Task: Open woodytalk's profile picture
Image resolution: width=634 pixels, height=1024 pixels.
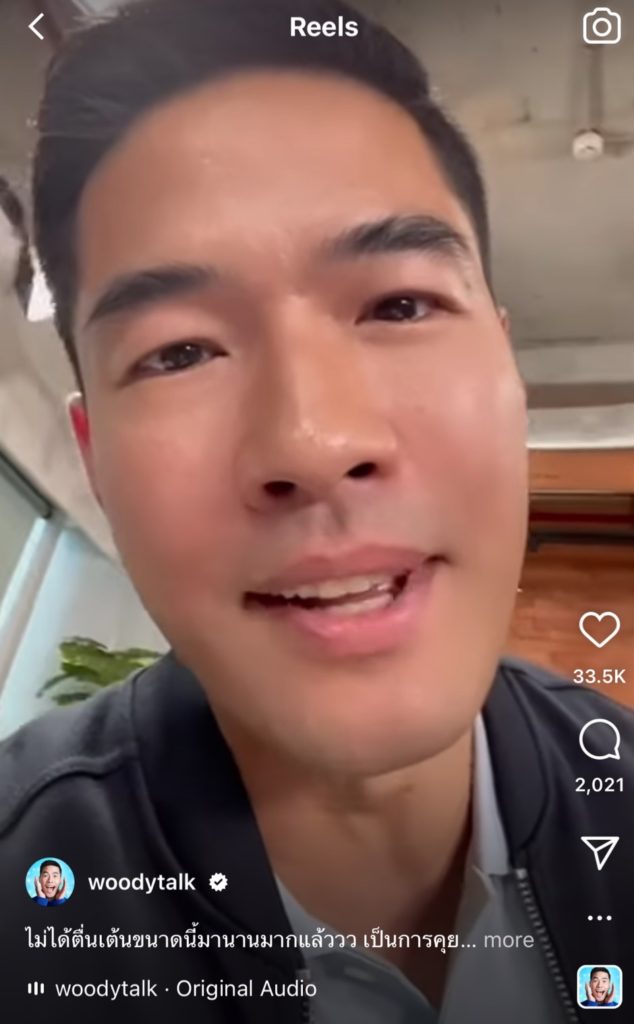Action: coord(50,882)
